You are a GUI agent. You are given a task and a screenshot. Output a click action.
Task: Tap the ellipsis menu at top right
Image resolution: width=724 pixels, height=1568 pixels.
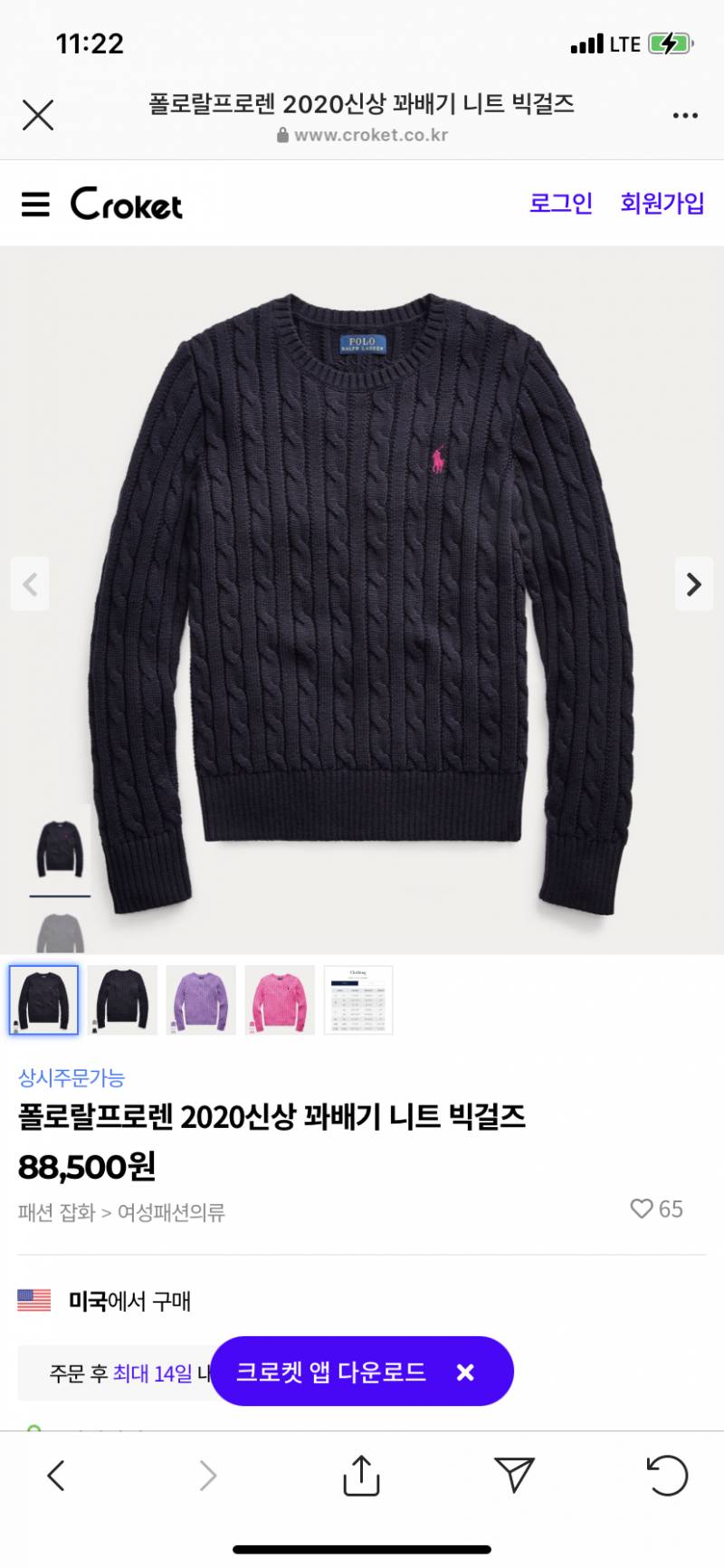click(685, 115)
